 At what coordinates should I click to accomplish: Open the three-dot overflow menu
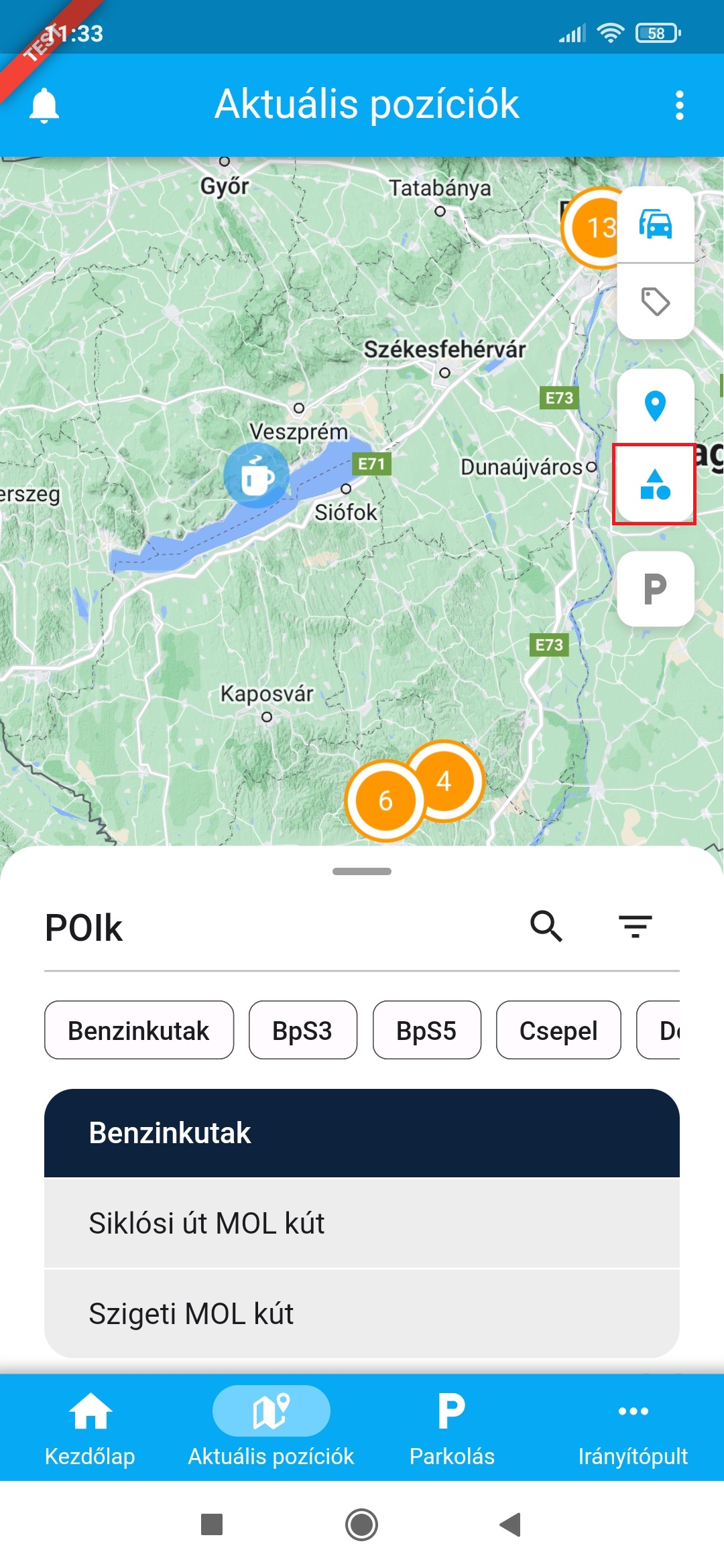[679, 105]
